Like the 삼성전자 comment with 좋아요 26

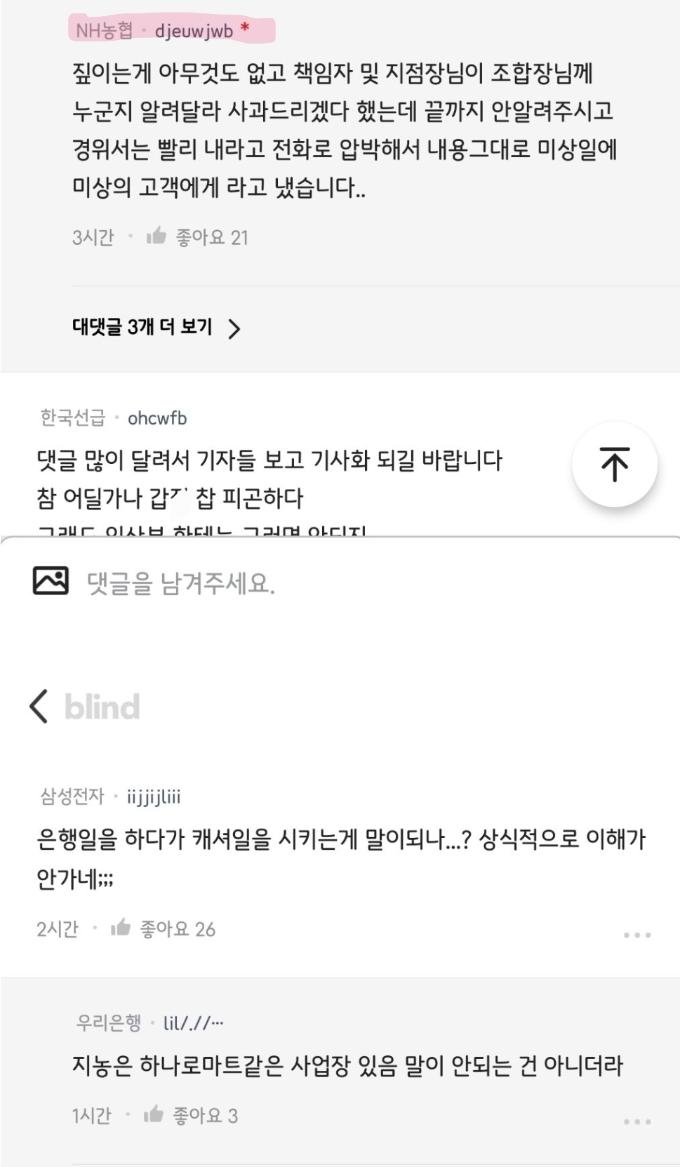coord(122,928)
